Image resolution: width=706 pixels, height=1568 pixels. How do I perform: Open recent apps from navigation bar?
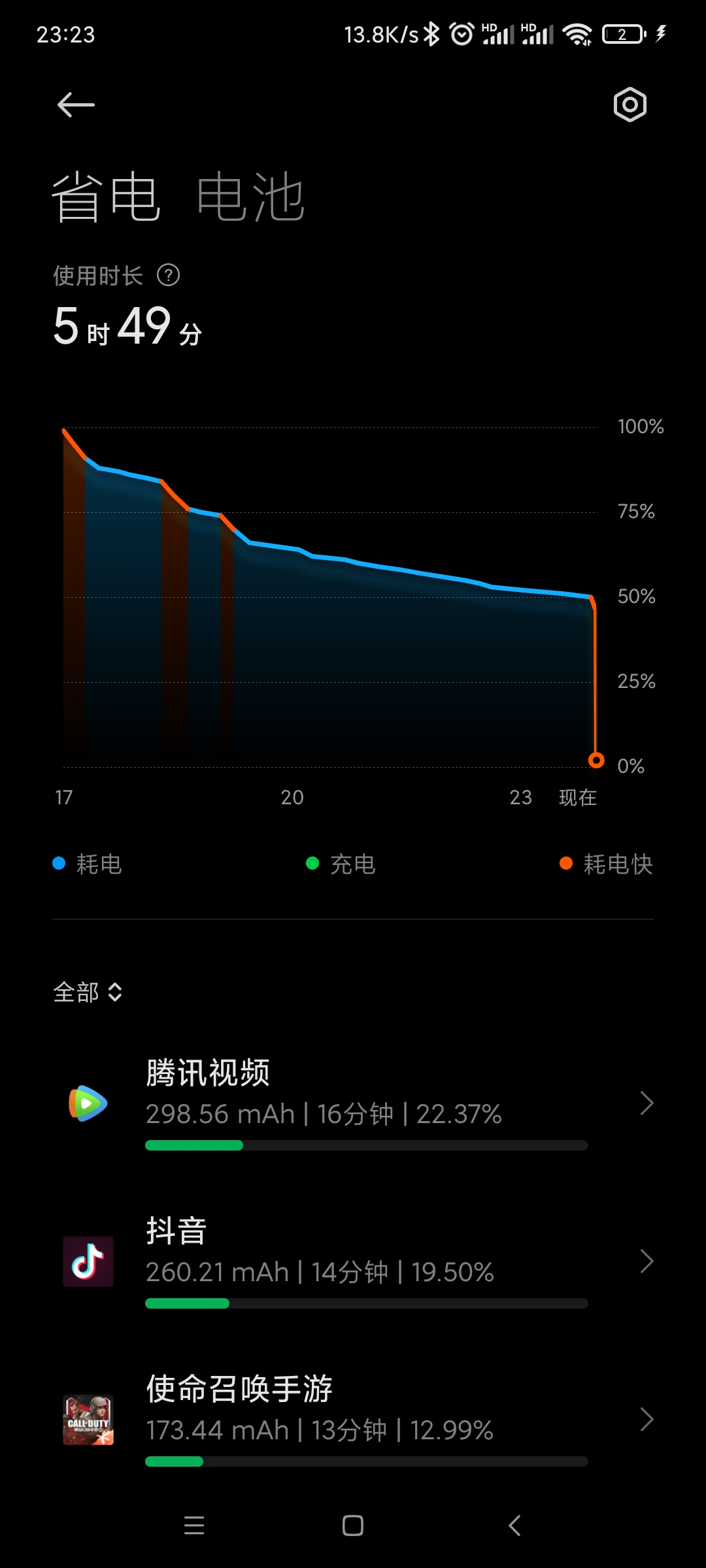coord(194,1526)
